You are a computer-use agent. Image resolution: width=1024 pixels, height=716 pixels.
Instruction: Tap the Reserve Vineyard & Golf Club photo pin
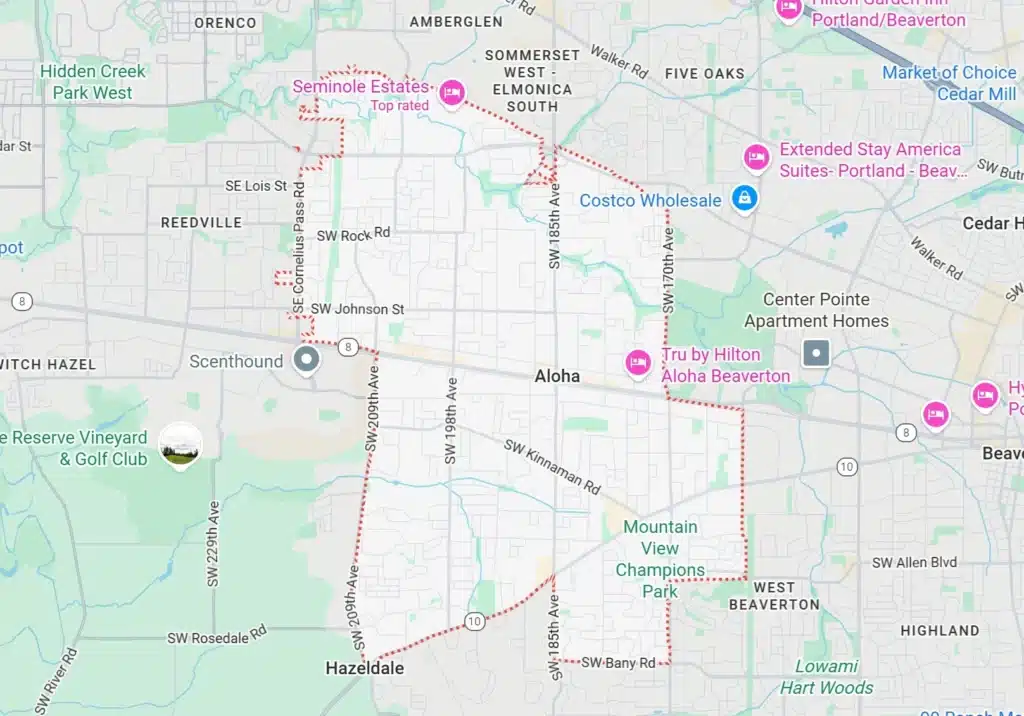(x=180, y=444)
